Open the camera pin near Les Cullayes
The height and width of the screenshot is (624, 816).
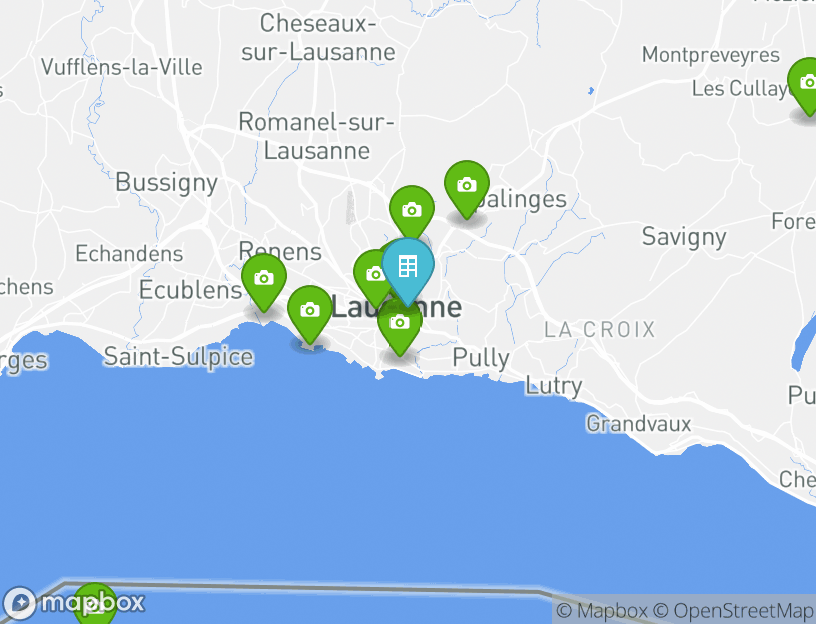[x=805, y=83]
